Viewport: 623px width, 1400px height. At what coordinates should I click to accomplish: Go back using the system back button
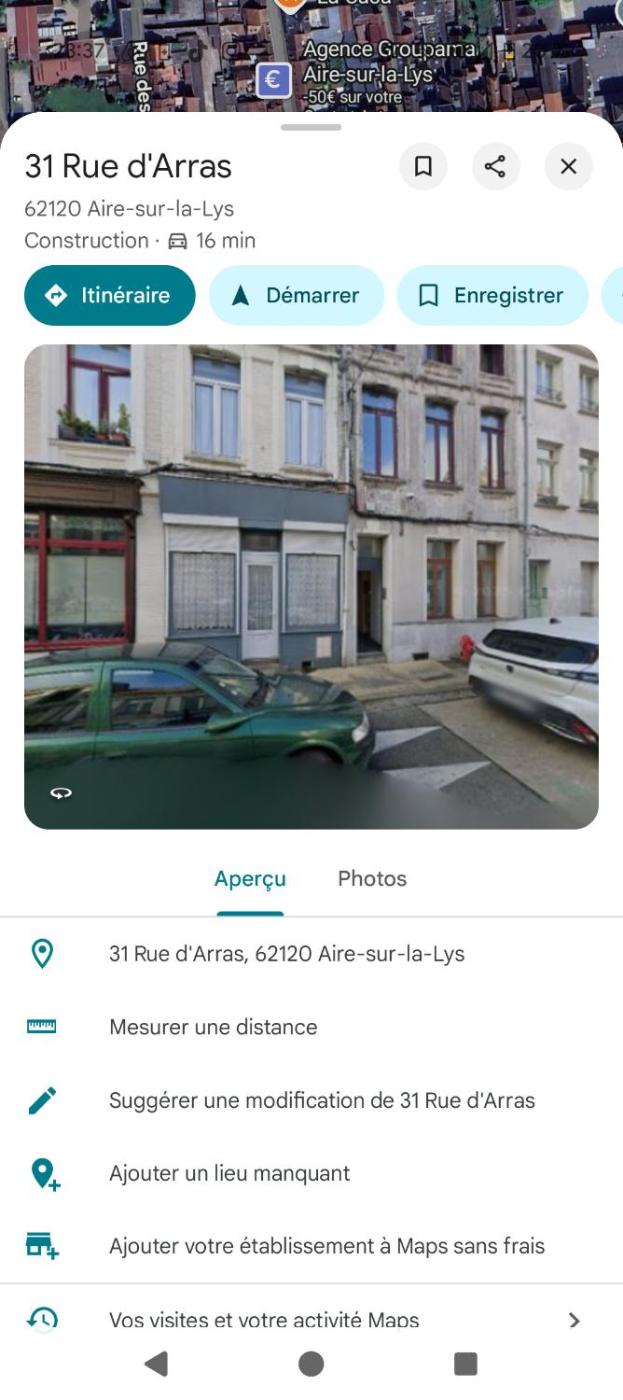156,1364
